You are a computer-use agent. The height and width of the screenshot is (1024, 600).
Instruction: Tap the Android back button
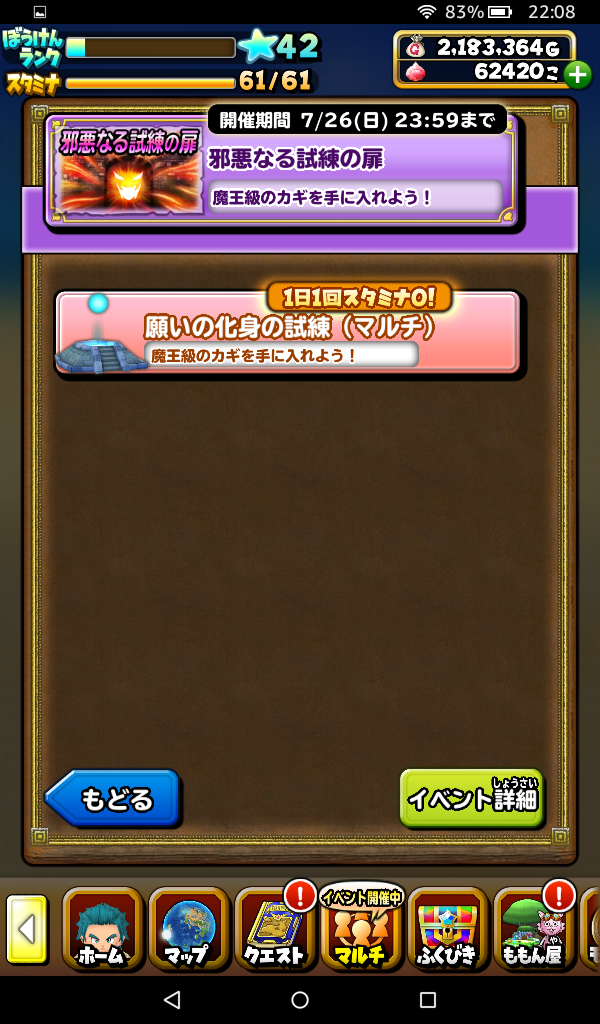171,999
